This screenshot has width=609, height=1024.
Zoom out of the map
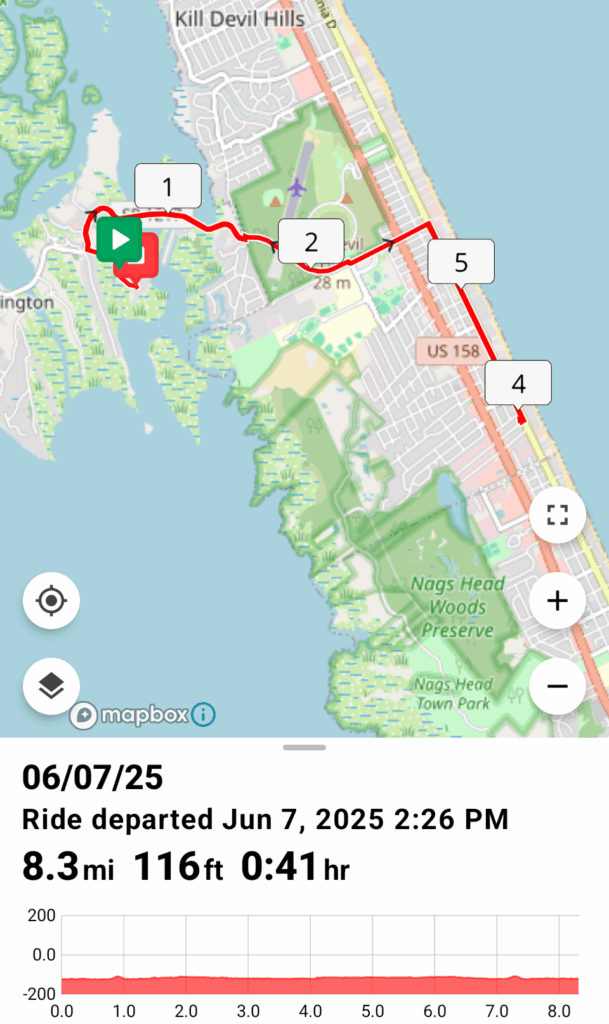click(x=557, y=686)
